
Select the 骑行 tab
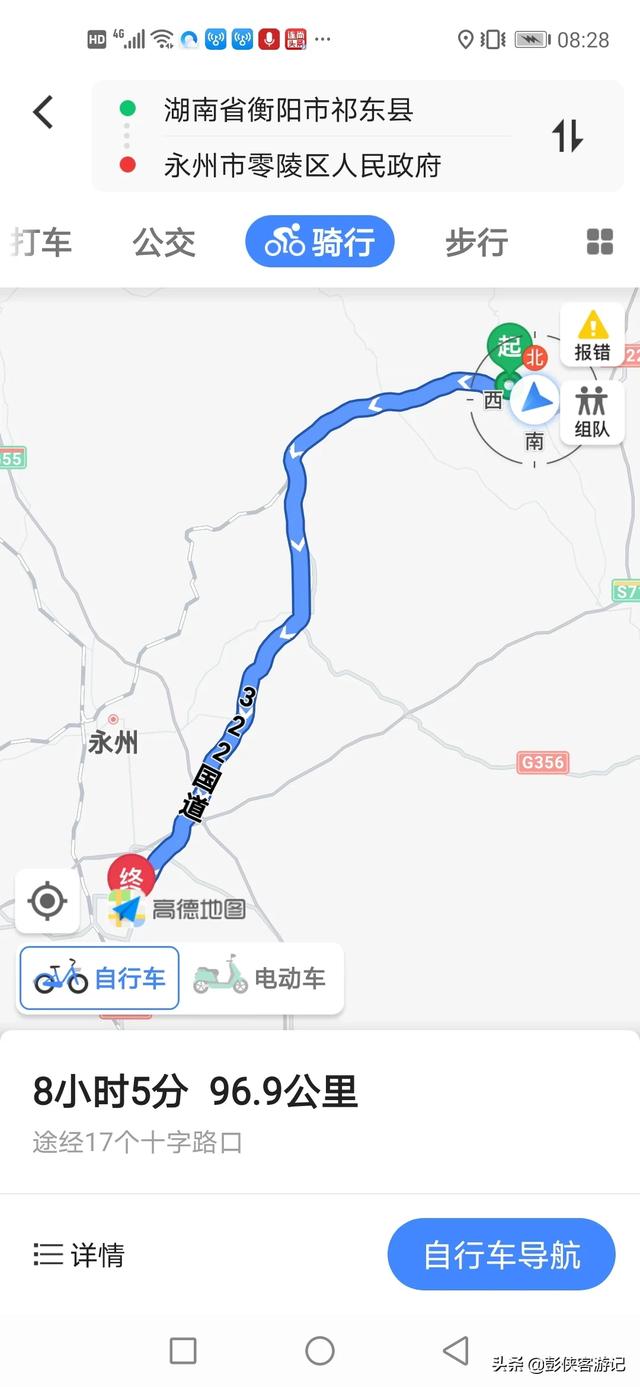pyautogui.click(x=320, y=242)
